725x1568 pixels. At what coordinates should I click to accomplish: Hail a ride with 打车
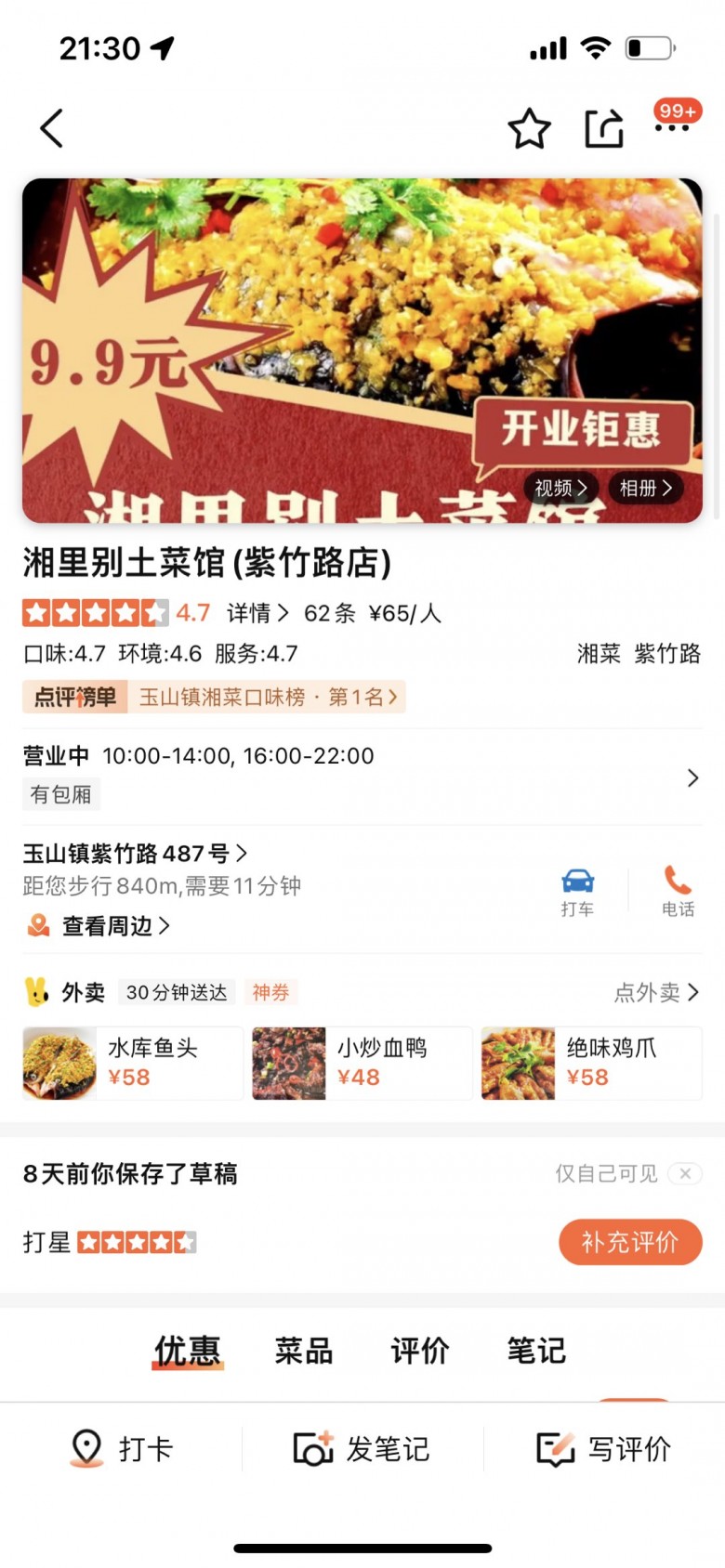pos(577,891)
